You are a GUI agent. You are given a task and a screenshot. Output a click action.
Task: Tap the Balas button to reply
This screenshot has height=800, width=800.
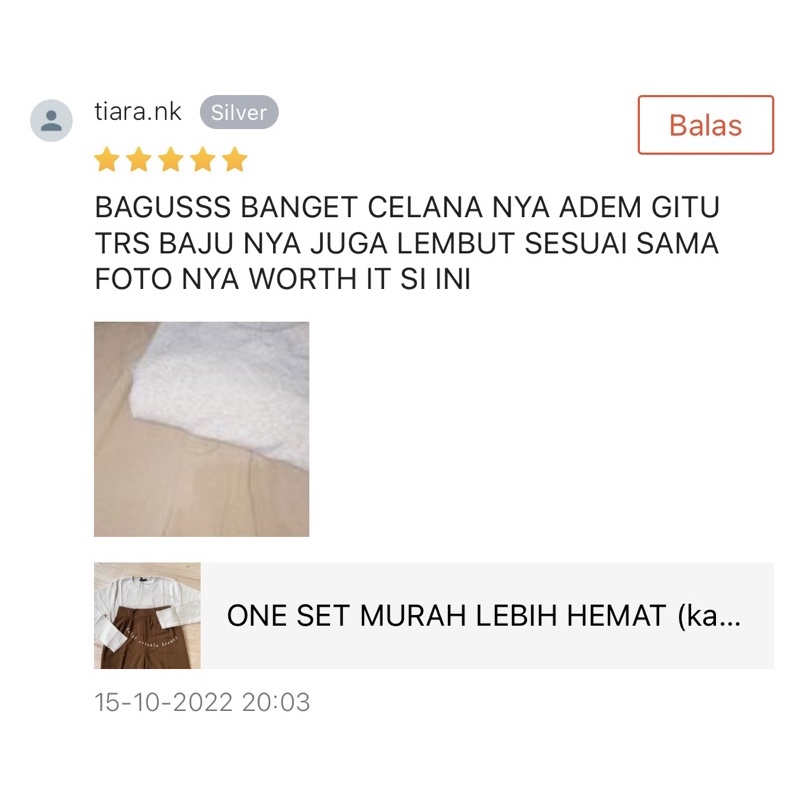tap(705, 125)
